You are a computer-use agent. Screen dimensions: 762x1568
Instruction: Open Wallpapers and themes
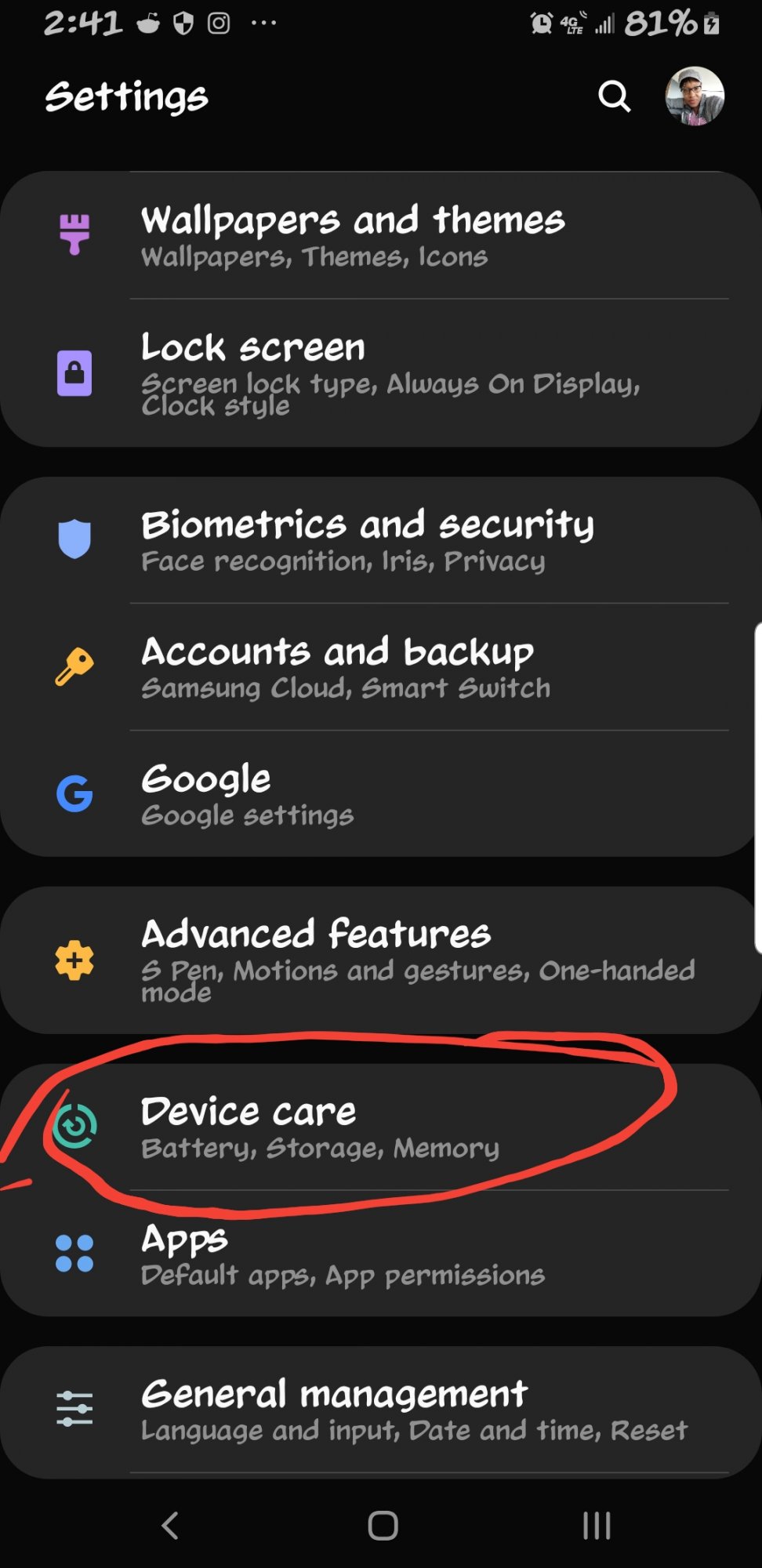381,235
